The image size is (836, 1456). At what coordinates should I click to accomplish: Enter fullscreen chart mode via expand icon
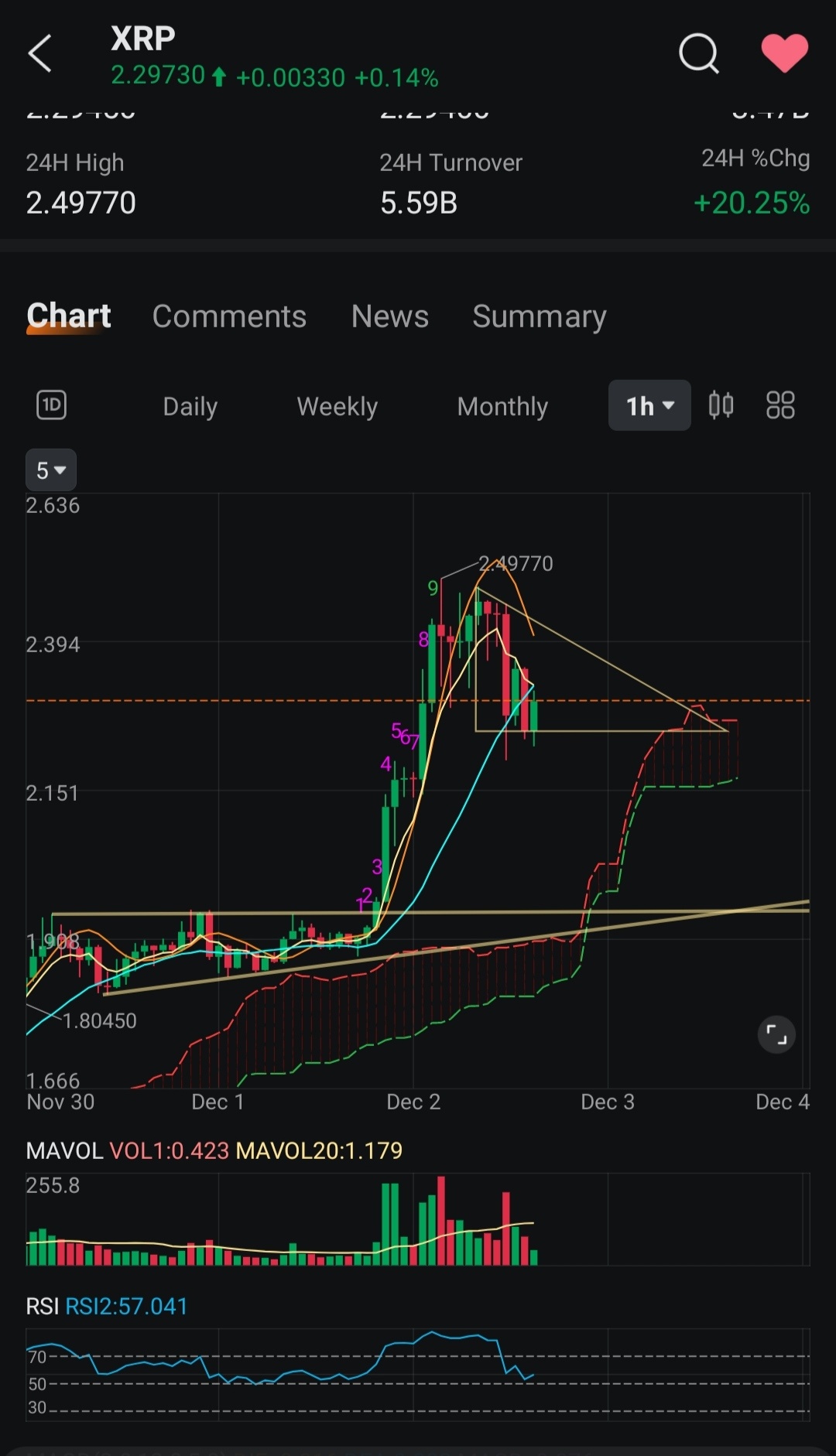point(776,1034)
